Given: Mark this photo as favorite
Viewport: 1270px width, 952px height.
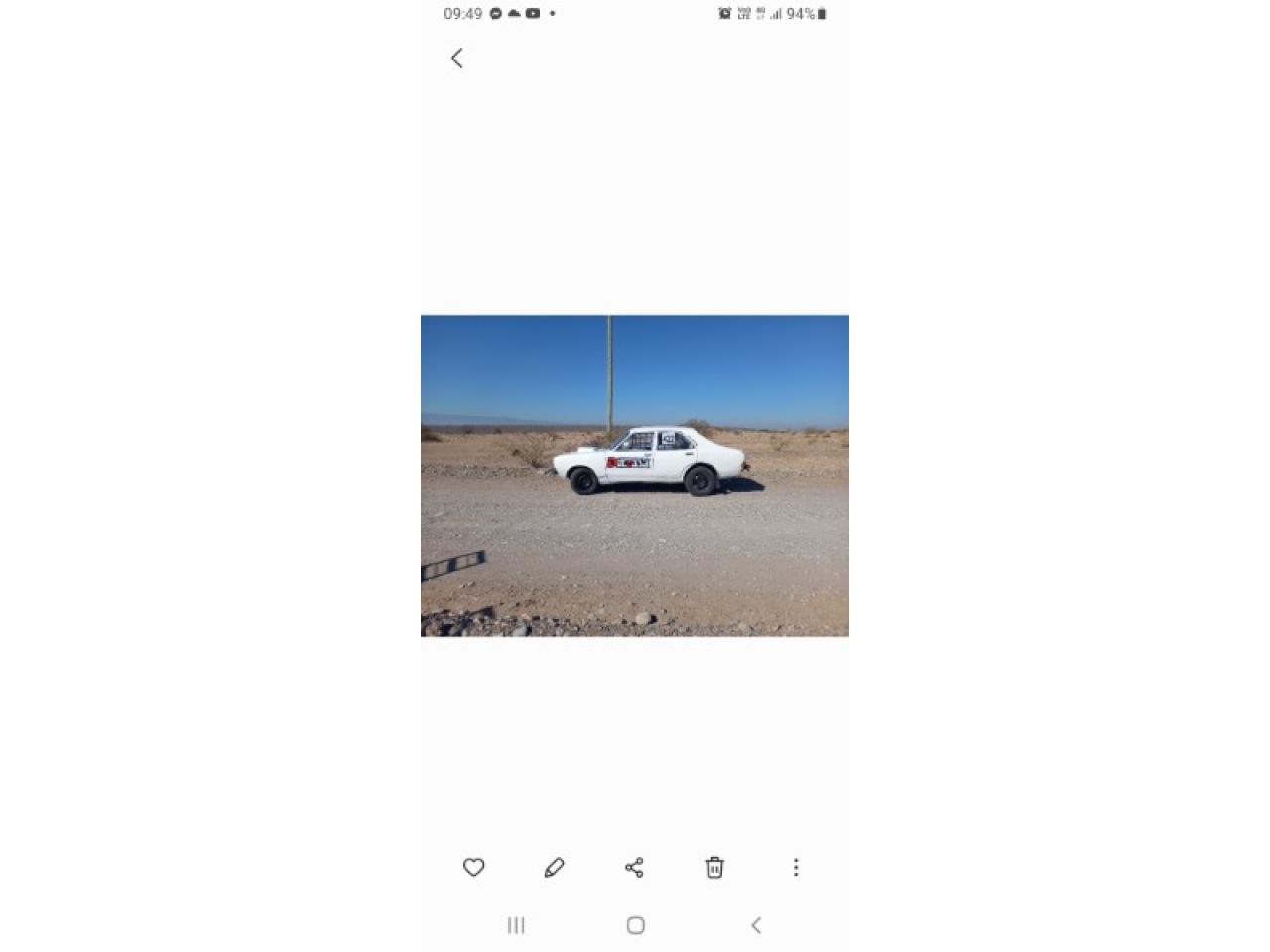Looking at the screenshot, I should [474, 868].
